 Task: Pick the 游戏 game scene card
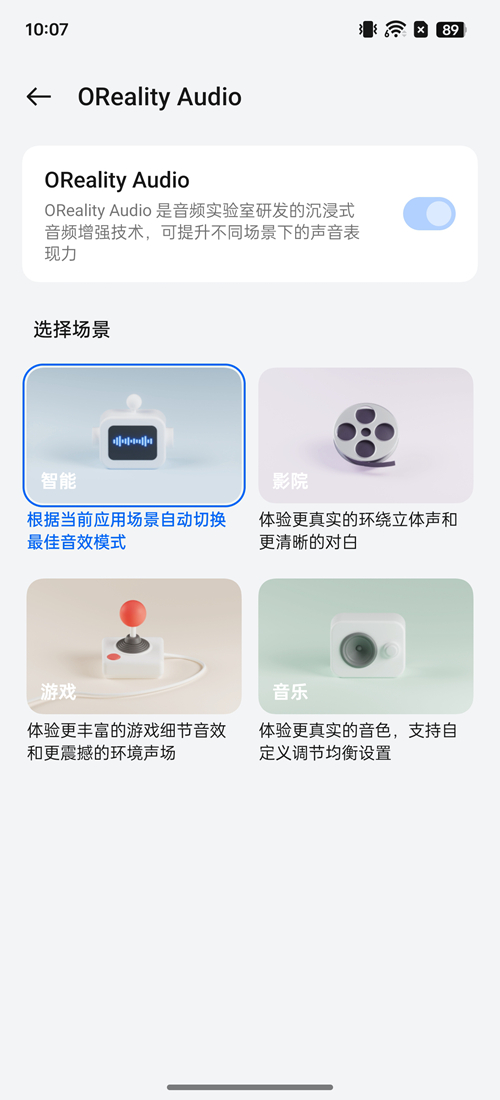coord(134,646)
